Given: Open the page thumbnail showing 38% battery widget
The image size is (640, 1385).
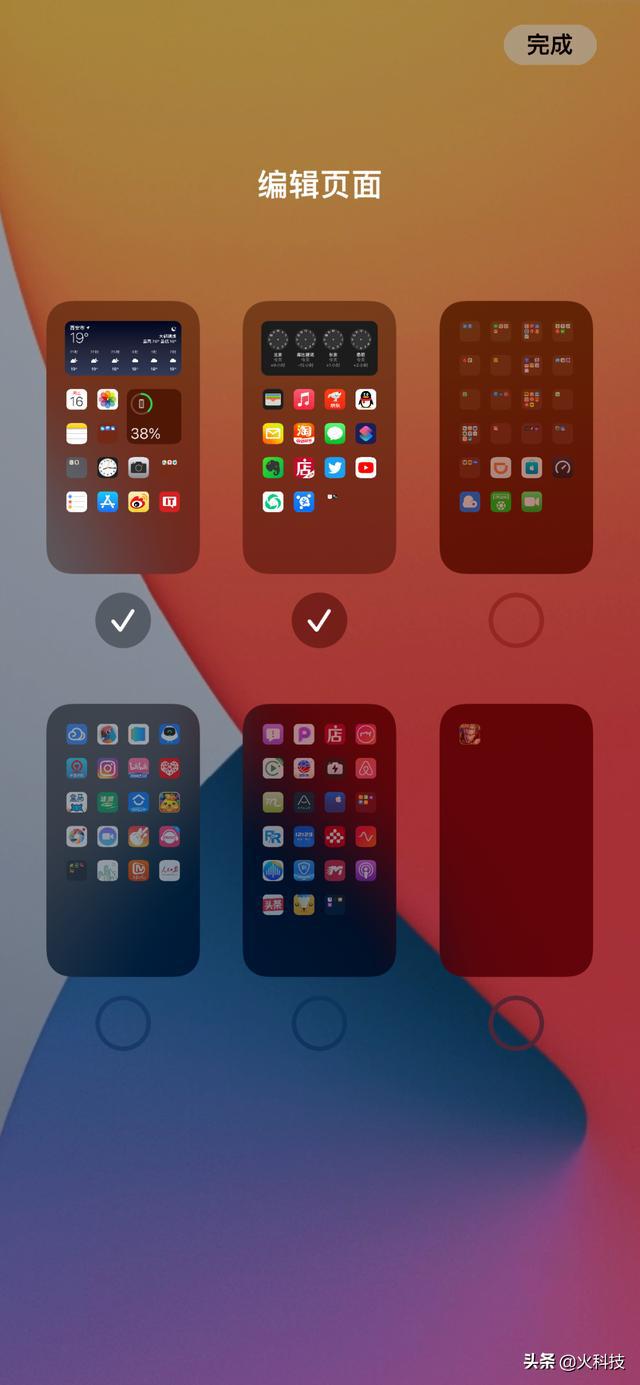Looking at the screenshot, I should (x=123, y=437).
